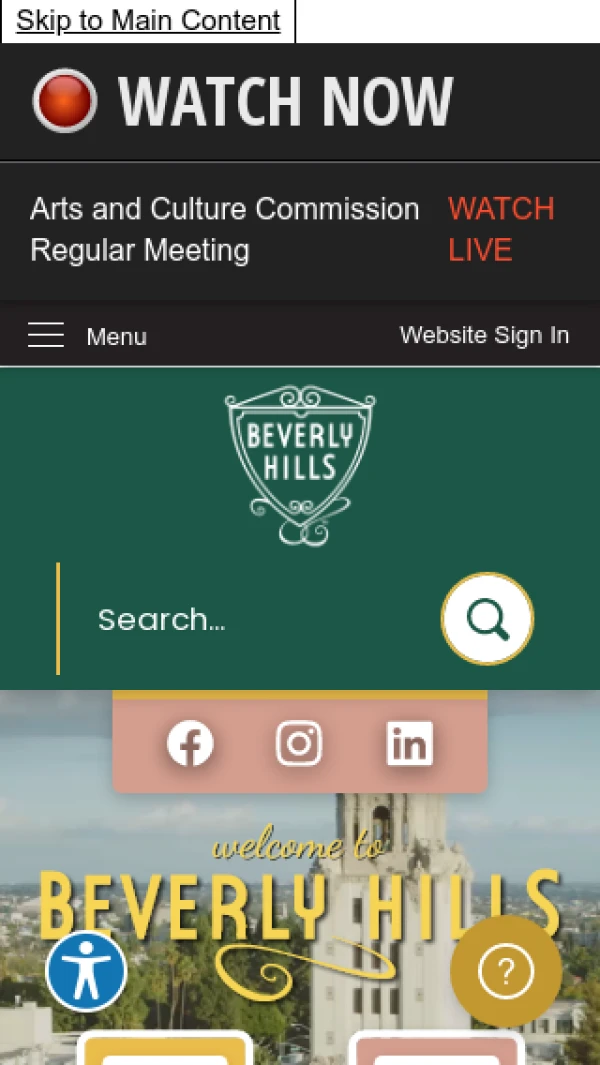Follow the Skip to Main Content link
The width and height of the screenshot is (600, 1065).
[x=148, y=21]
